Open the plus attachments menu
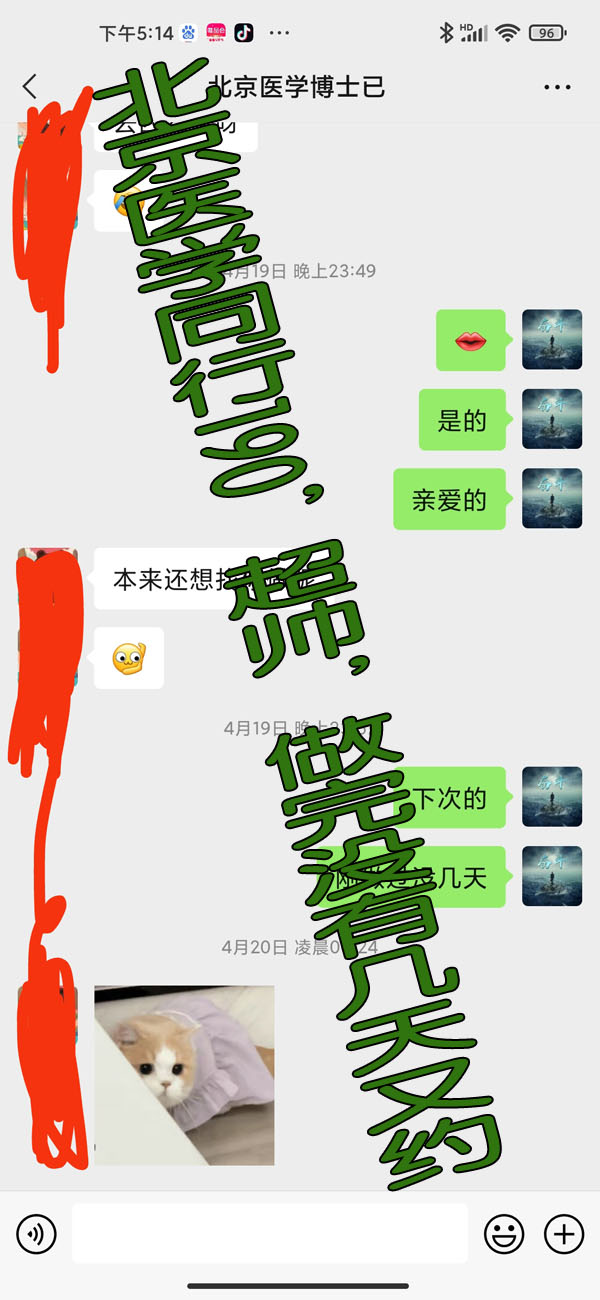 pyautogui.click(x=564, y=1234)
